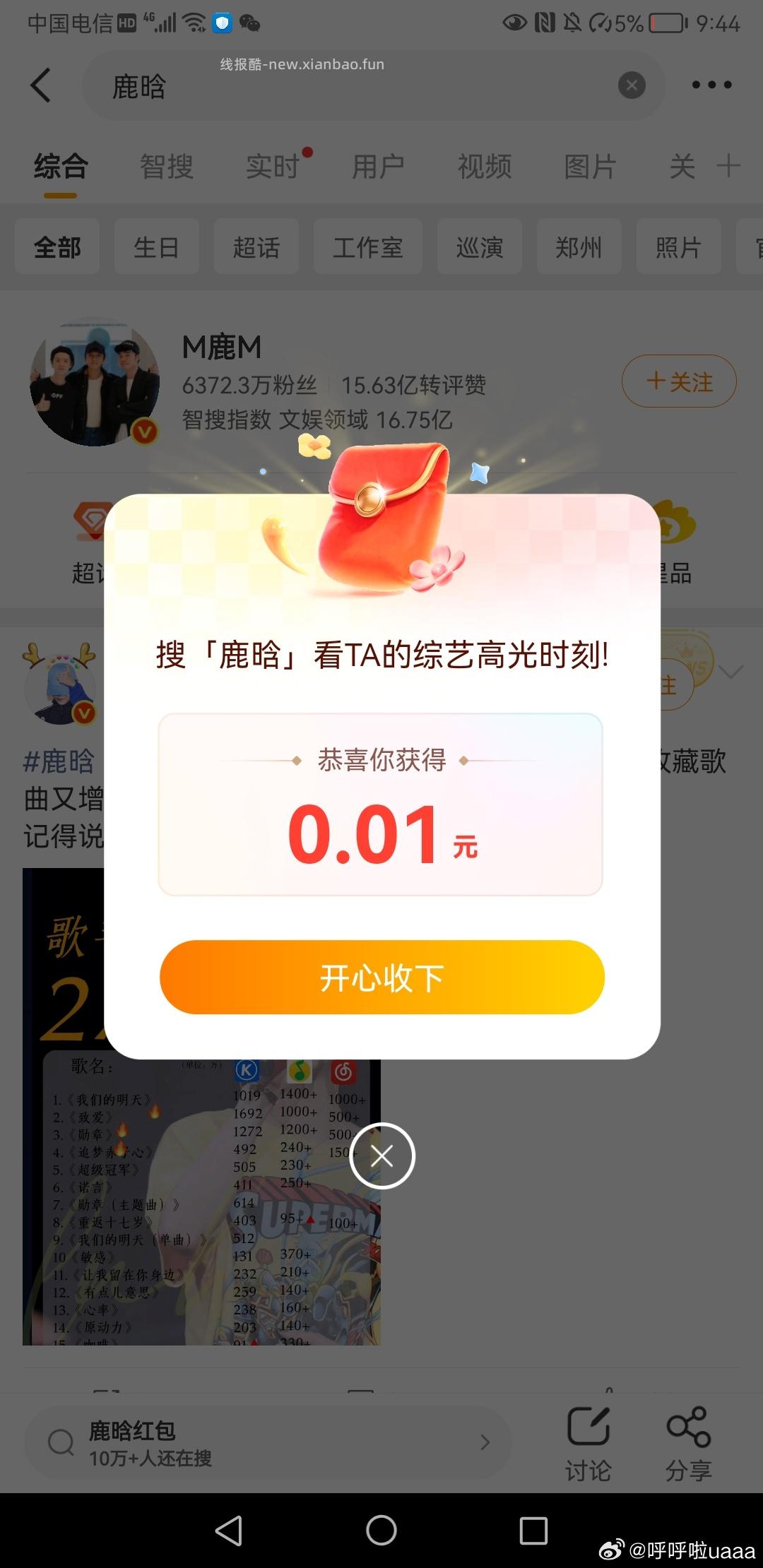
Task: Open the 鹿晗红包 suggestion via its arrow
Action: coord(485,1441)
